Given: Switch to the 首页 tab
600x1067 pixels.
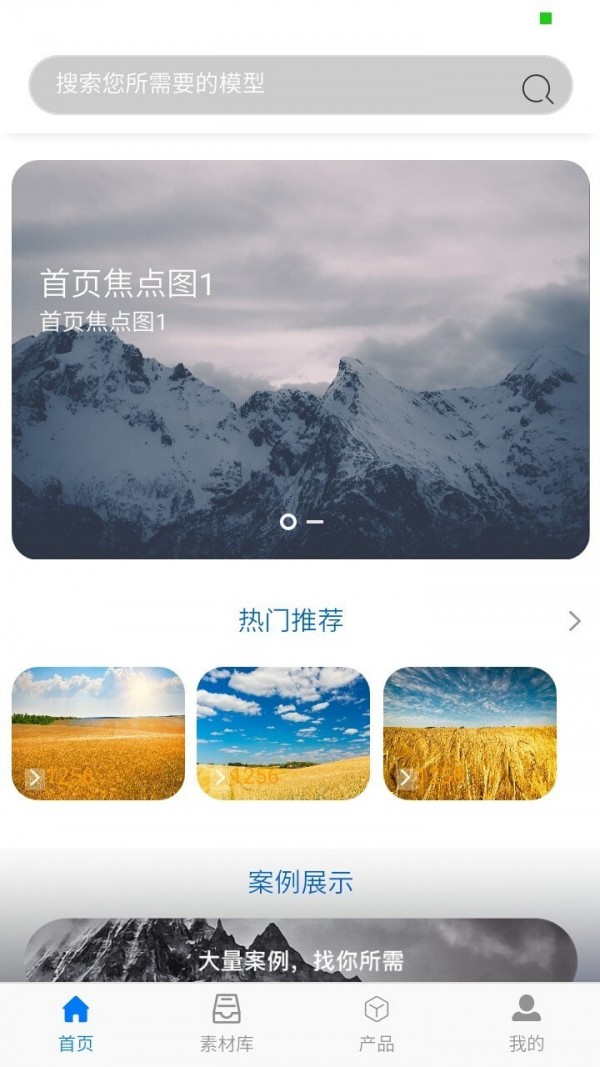Looking at the screenshot, I should (x=76, y=1024).
